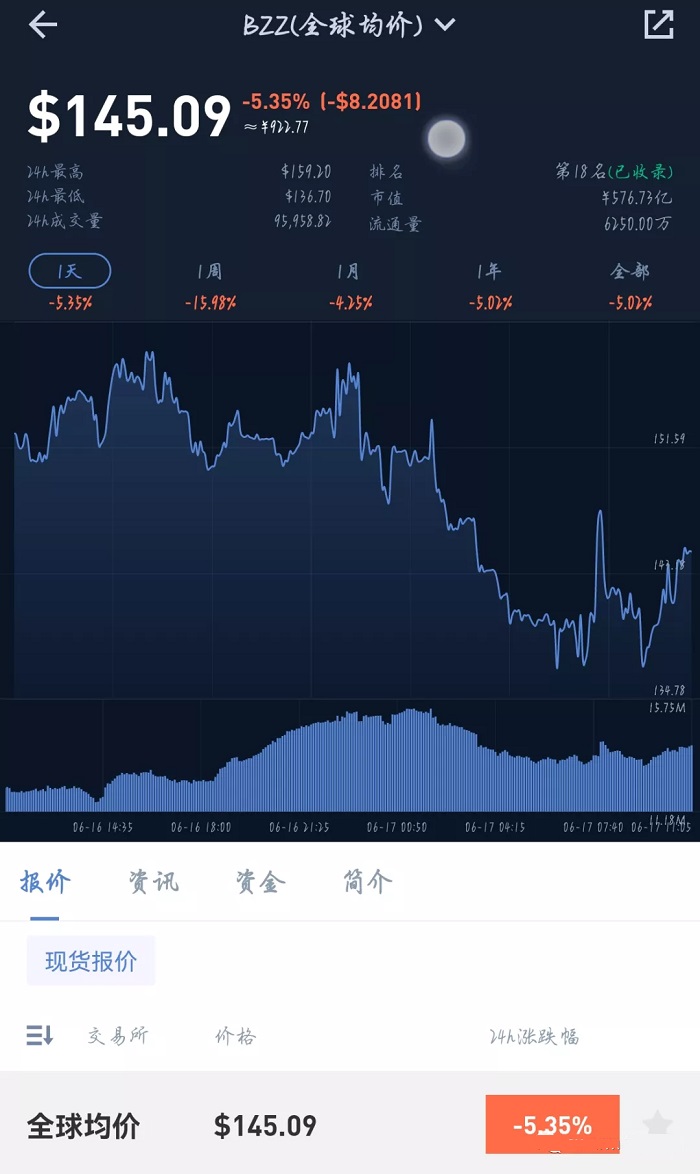Open the BZZ(全球均价) dropdown
700x1174 pixels.
[x=349, y=25]
